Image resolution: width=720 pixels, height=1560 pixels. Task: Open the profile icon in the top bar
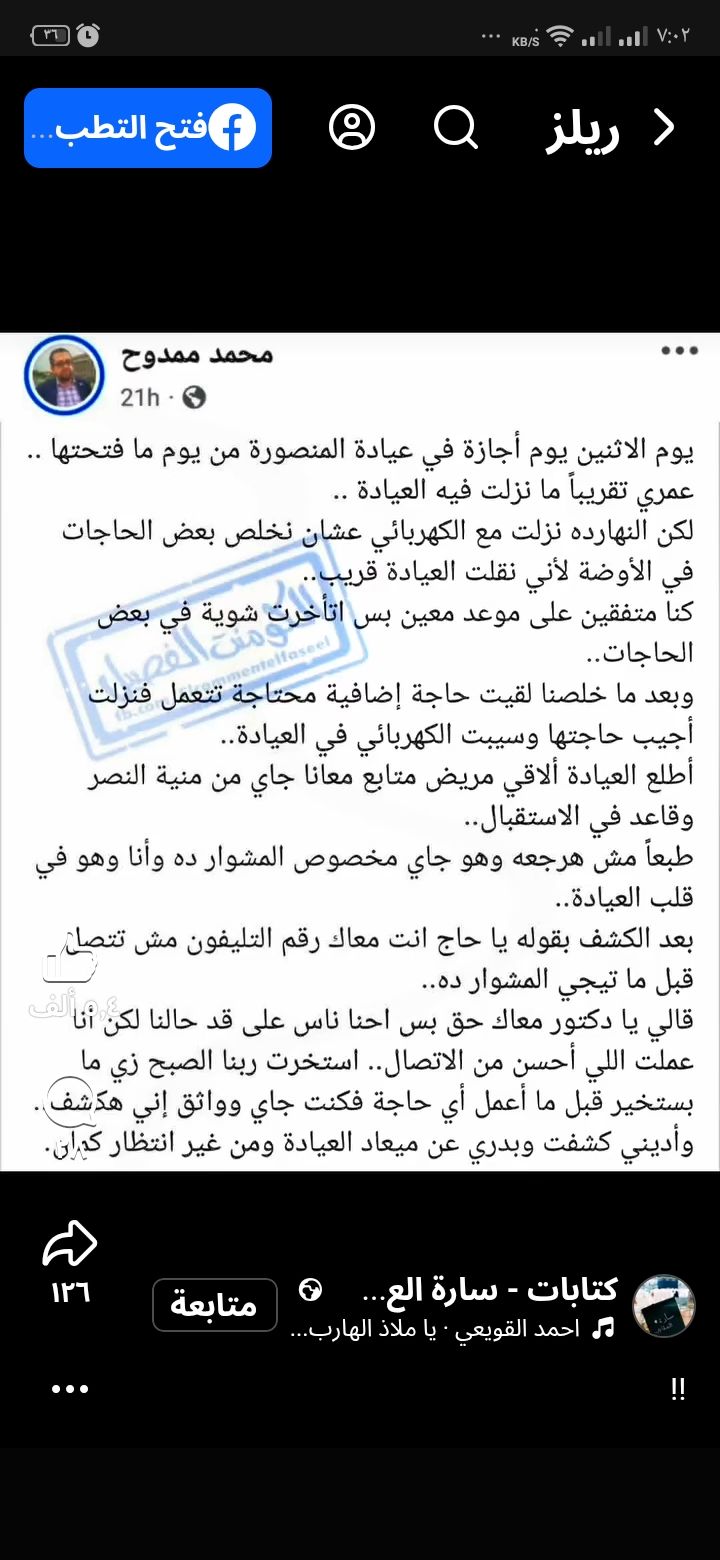[x=352, y=128]
